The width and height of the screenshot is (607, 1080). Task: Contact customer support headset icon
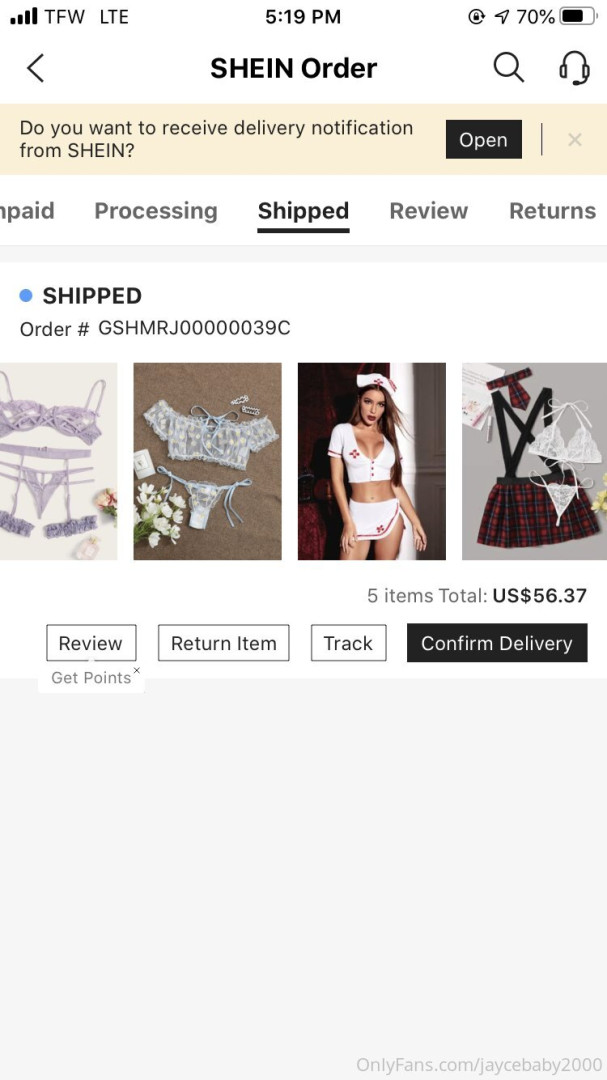574,68
